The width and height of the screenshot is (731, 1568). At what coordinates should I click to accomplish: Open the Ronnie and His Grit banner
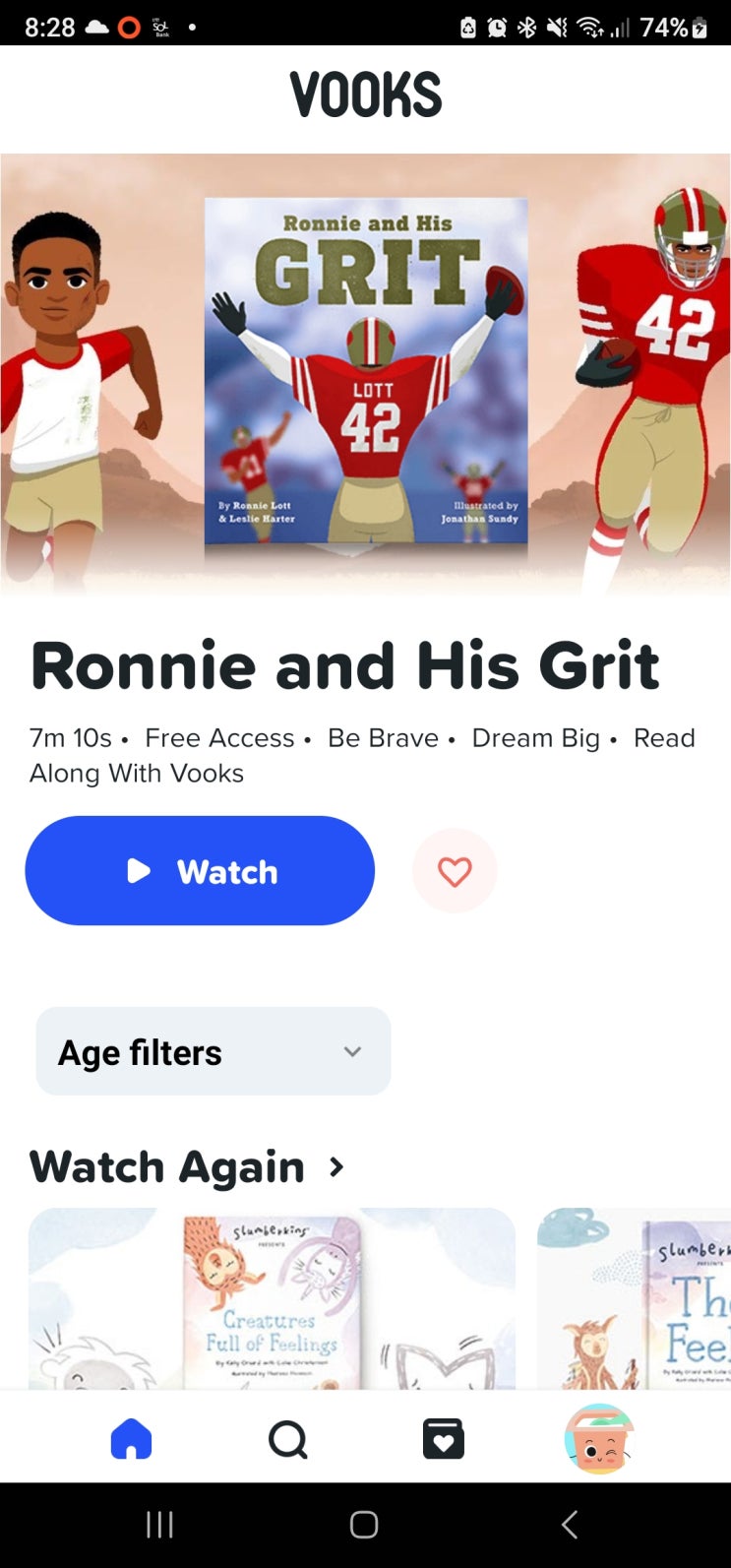(365, 374)
